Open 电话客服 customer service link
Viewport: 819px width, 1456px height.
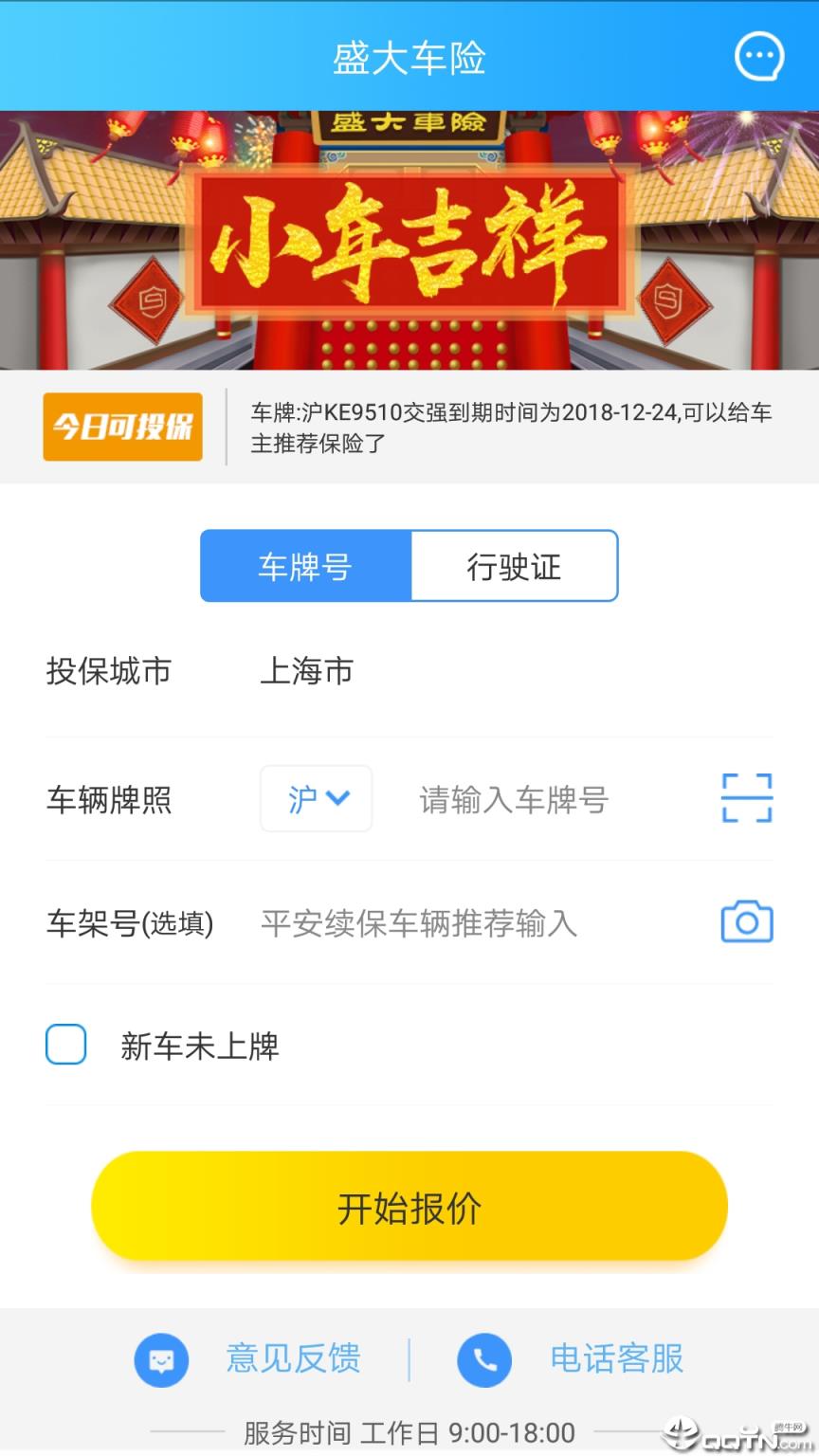[x=616, y=1359]
